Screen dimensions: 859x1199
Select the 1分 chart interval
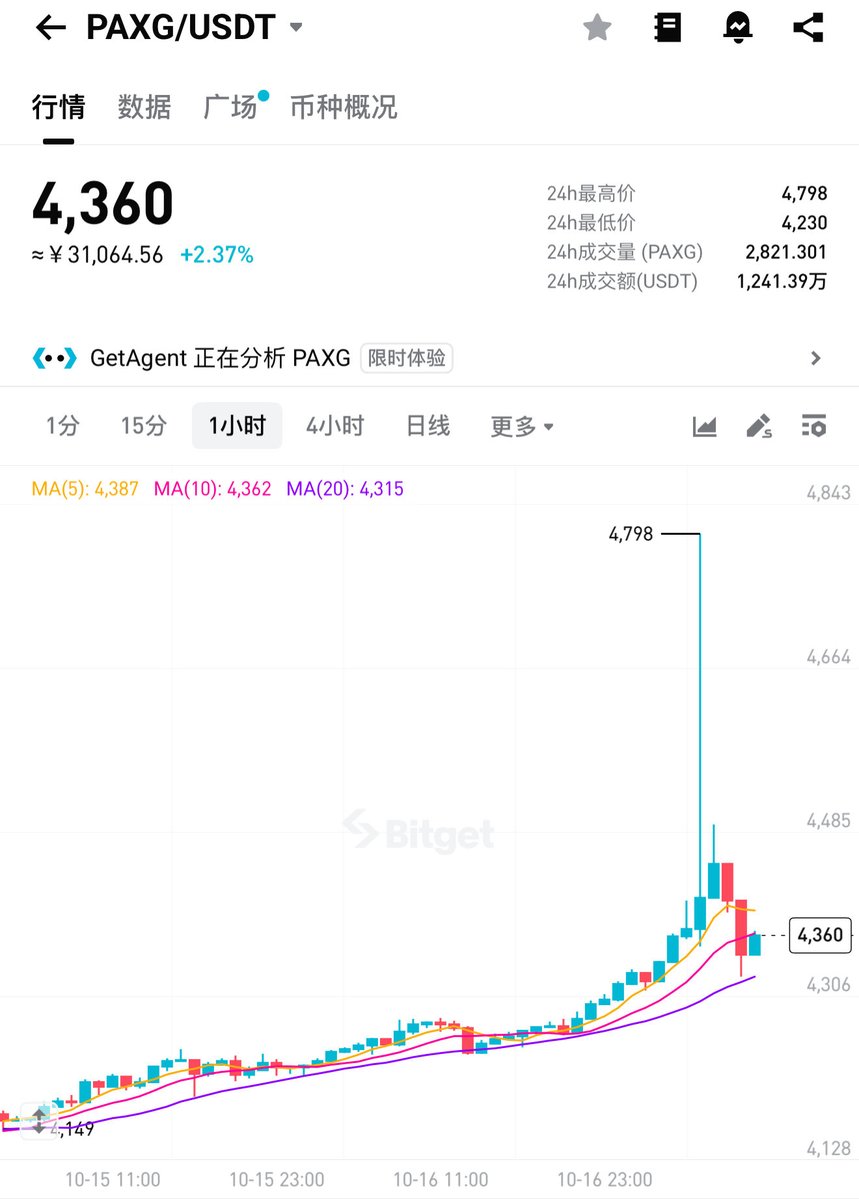pos(62,426)
